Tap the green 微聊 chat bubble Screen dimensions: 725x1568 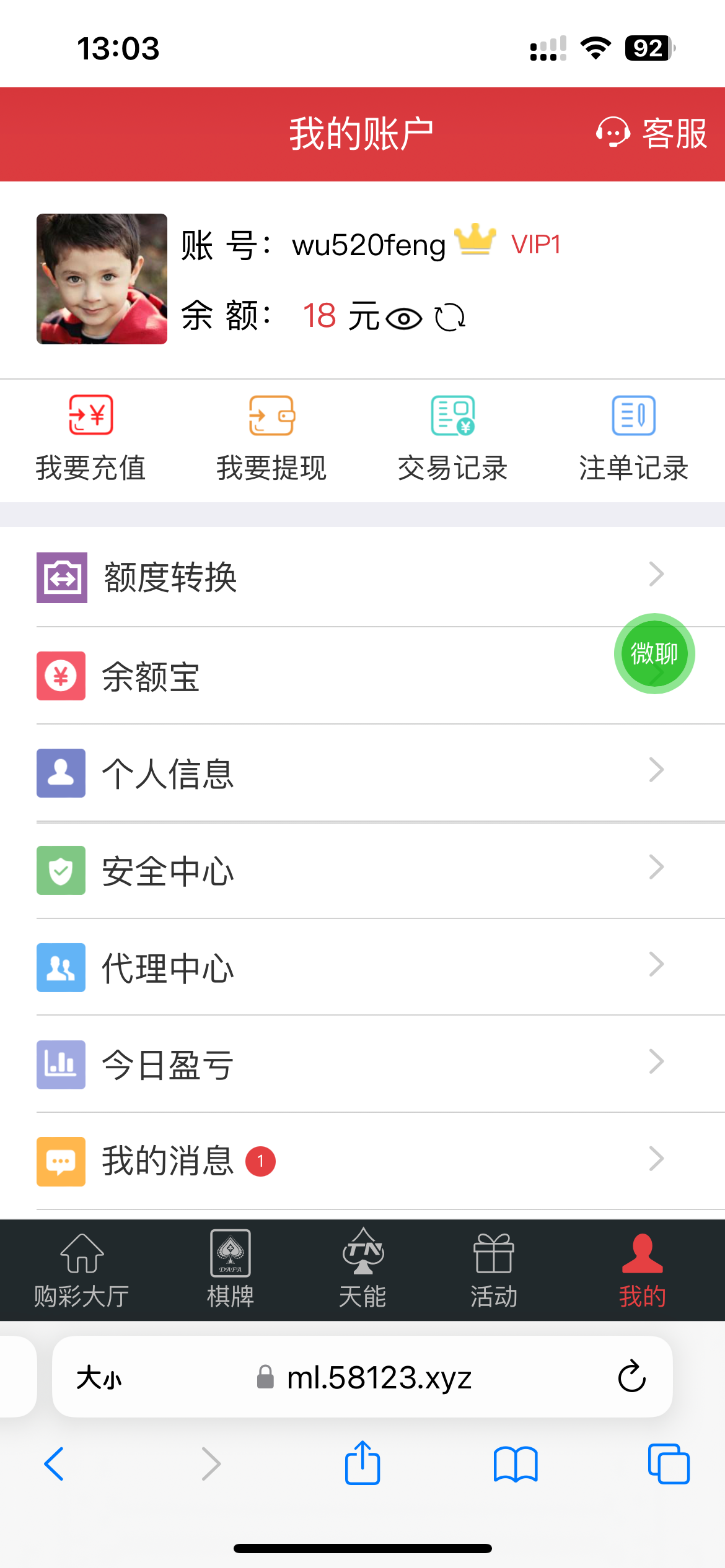tap(654, 654)
